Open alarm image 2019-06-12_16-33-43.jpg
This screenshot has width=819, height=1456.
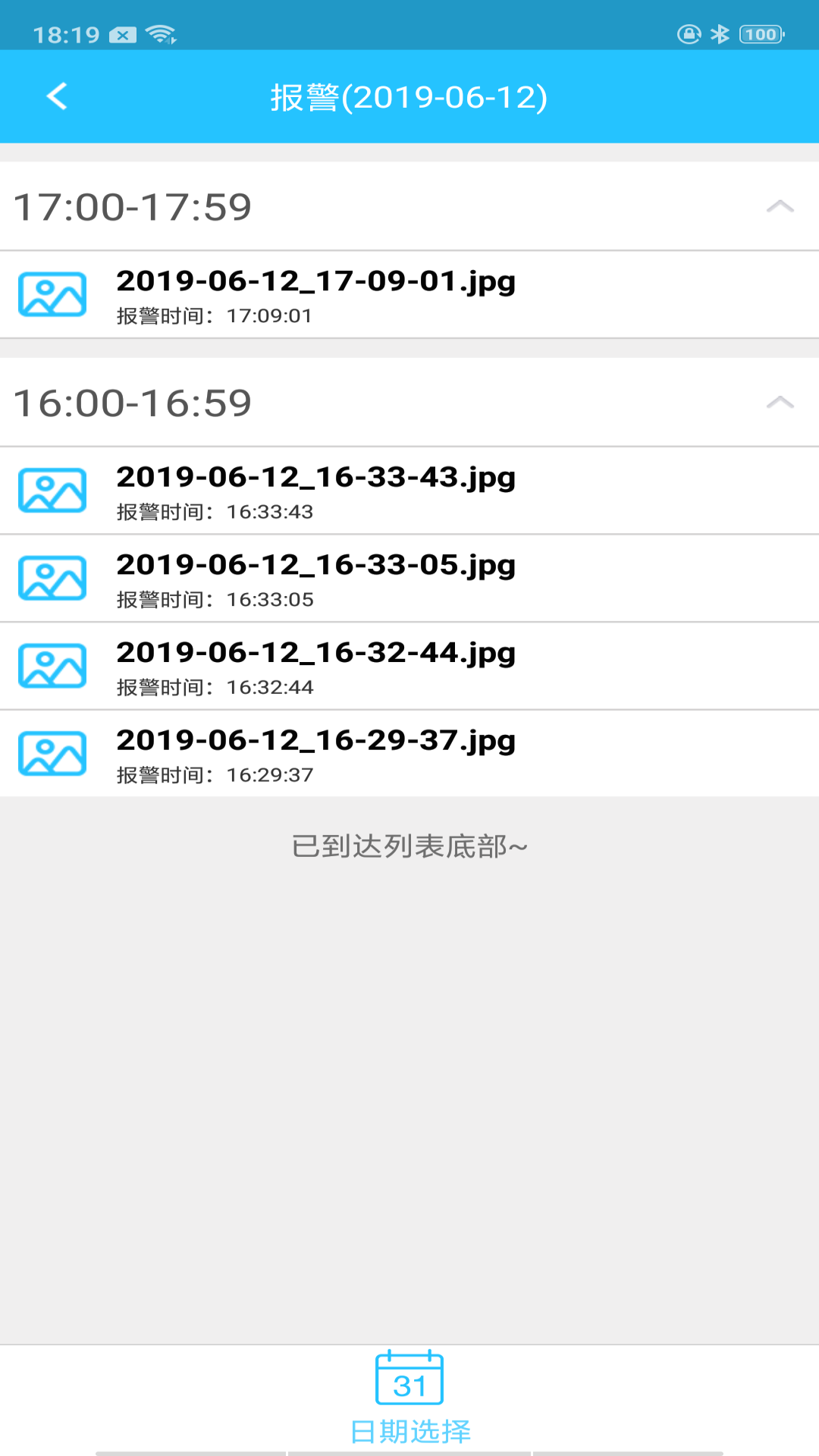pos(315,491)
